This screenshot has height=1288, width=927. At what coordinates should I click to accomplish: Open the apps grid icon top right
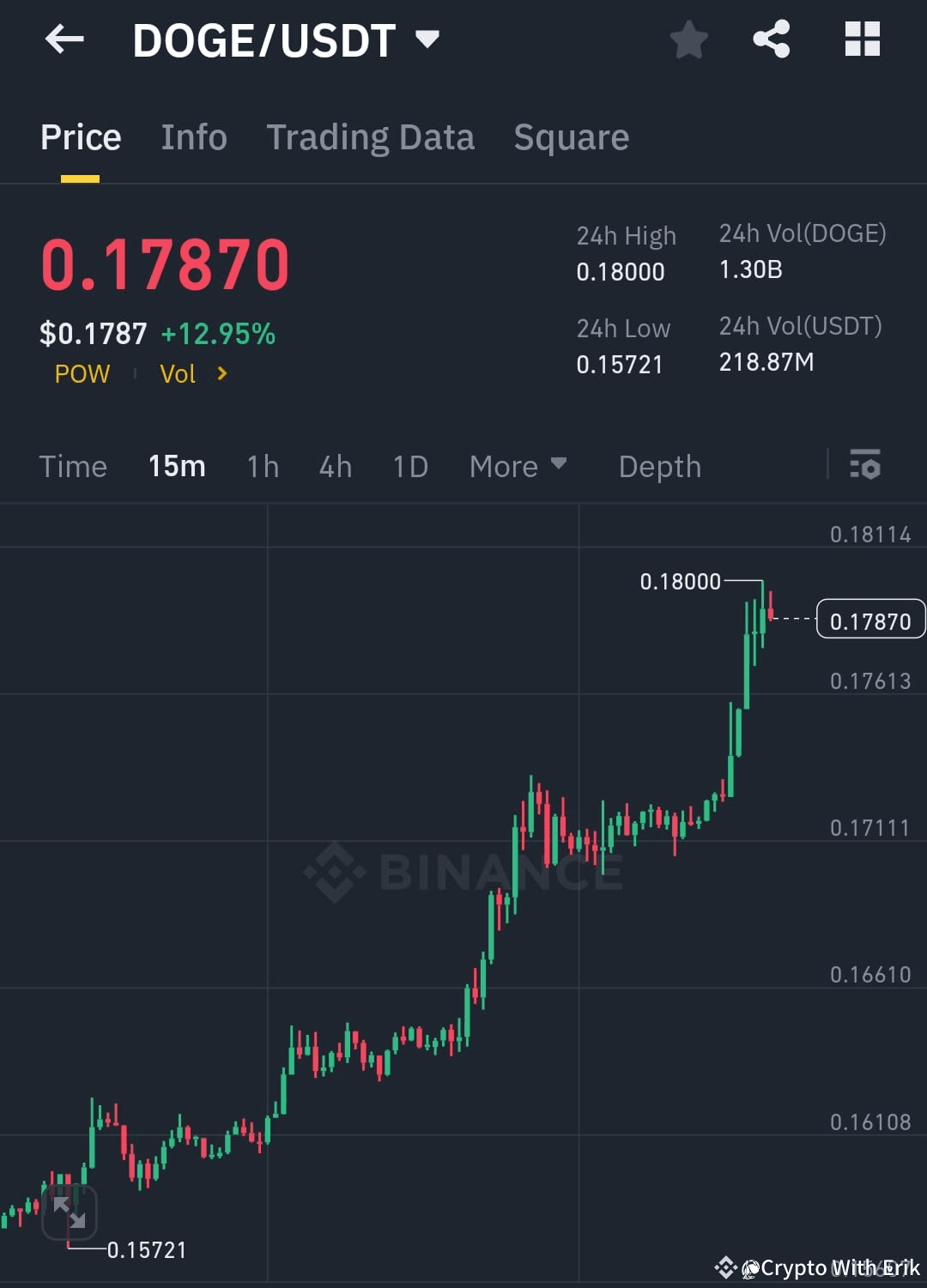click(861, 39)
